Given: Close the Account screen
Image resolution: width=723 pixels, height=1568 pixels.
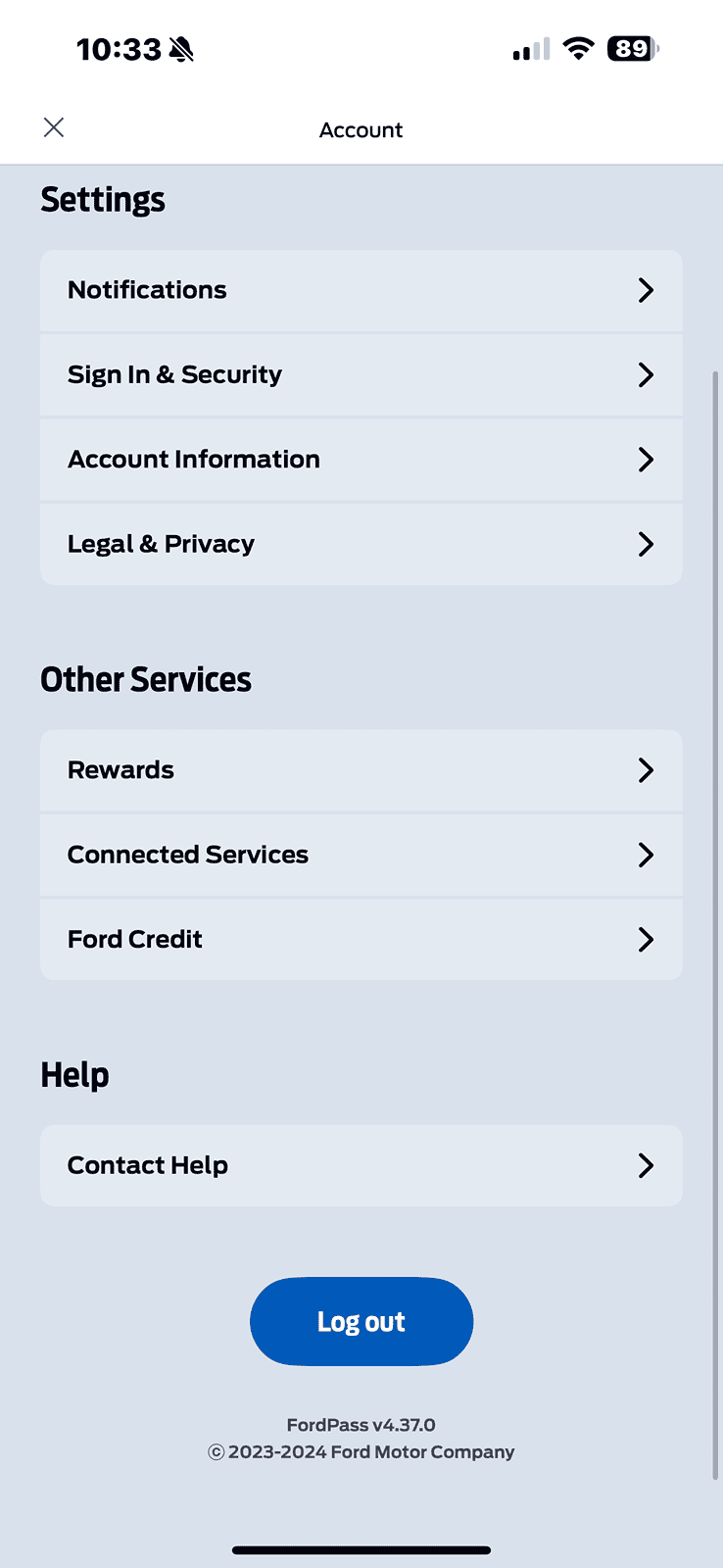Looking at the screenshot, I should (54, 127).
